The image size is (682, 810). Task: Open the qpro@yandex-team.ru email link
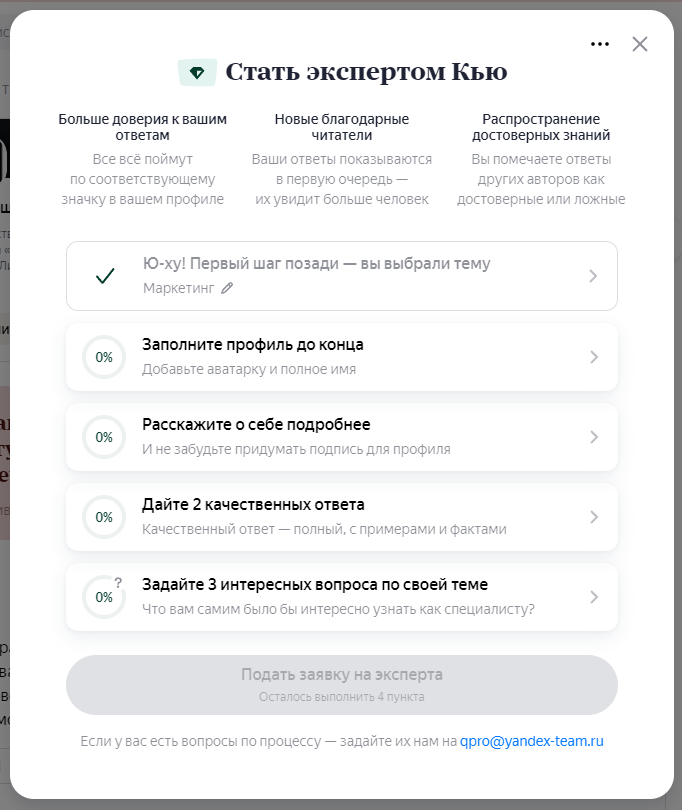pyautogui.click(x=532, y=742)
